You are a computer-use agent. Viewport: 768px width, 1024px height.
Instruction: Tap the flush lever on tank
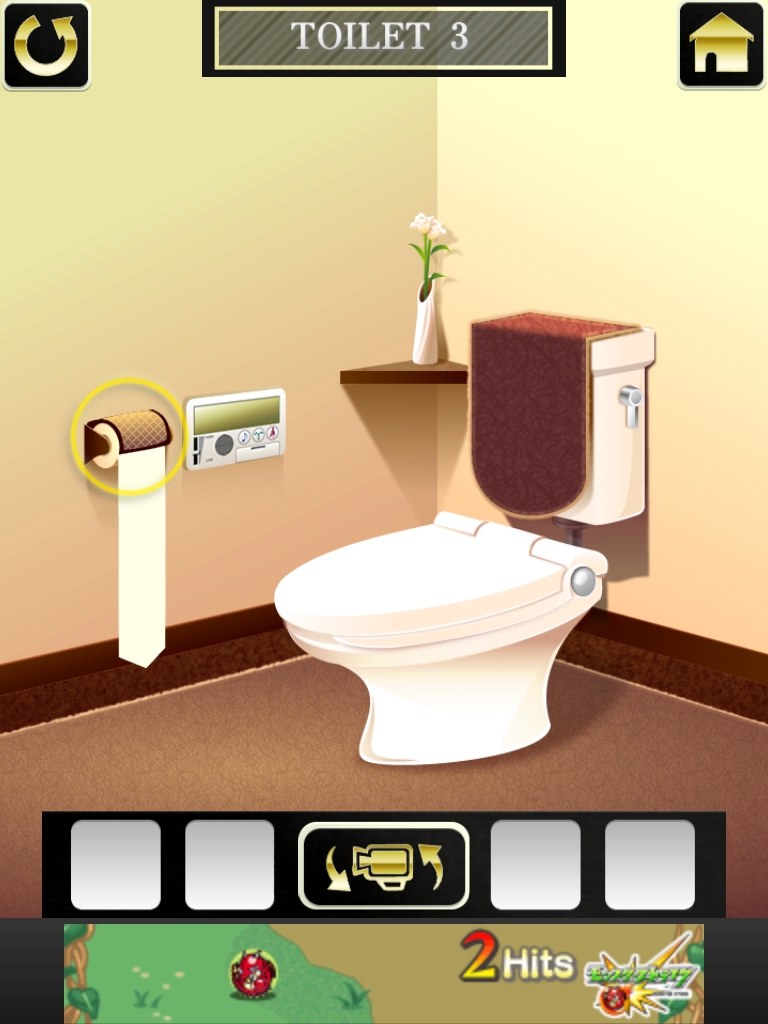[x=631, y=402]
